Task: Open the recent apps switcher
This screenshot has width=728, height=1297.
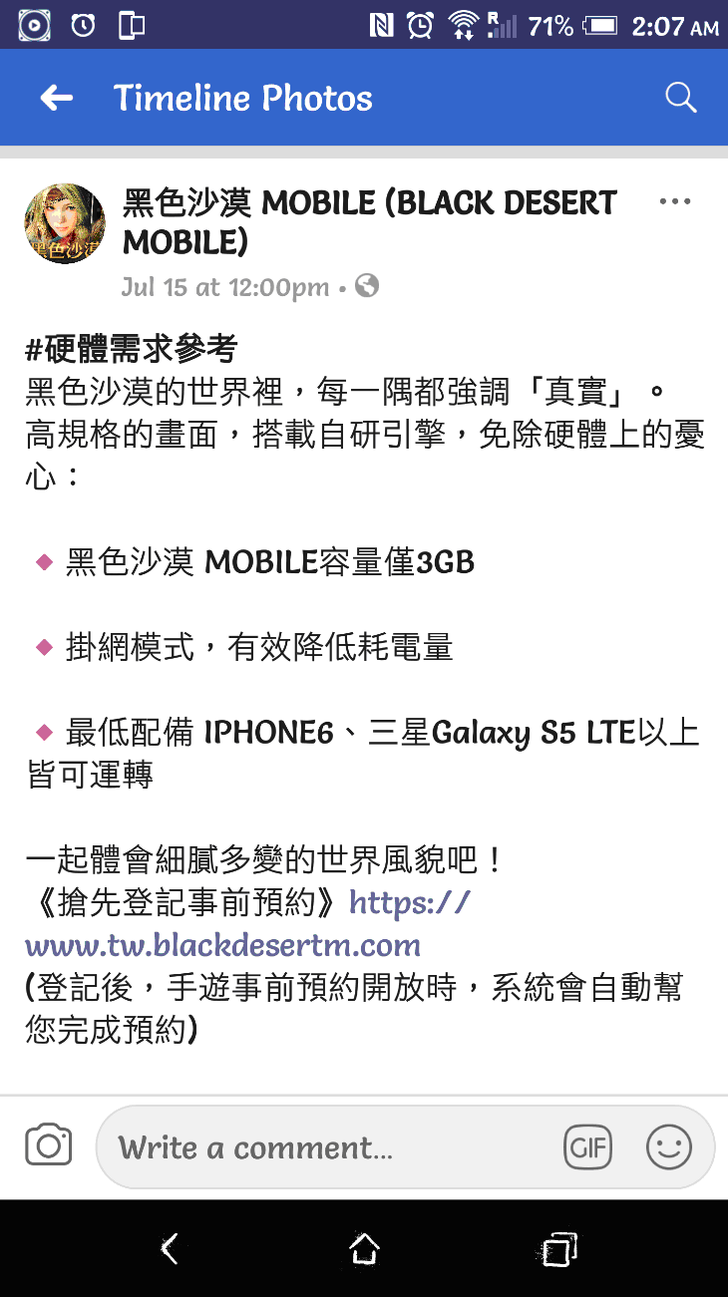Action: tap(558, 1248)
